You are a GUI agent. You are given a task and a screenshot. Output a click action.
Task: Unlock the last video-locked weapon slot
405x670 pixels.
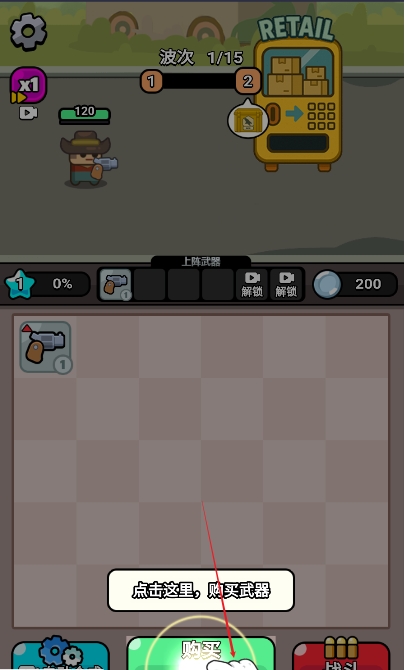pos(286,284)
